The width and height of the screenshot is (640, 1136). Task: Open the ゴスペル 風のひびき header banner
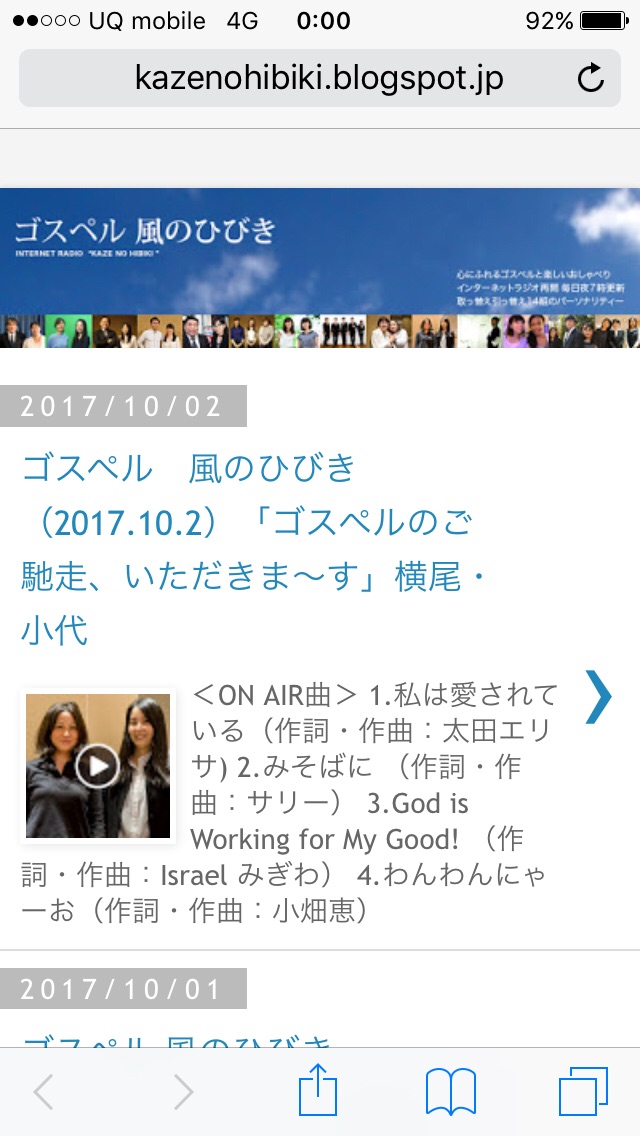point(320,267)
